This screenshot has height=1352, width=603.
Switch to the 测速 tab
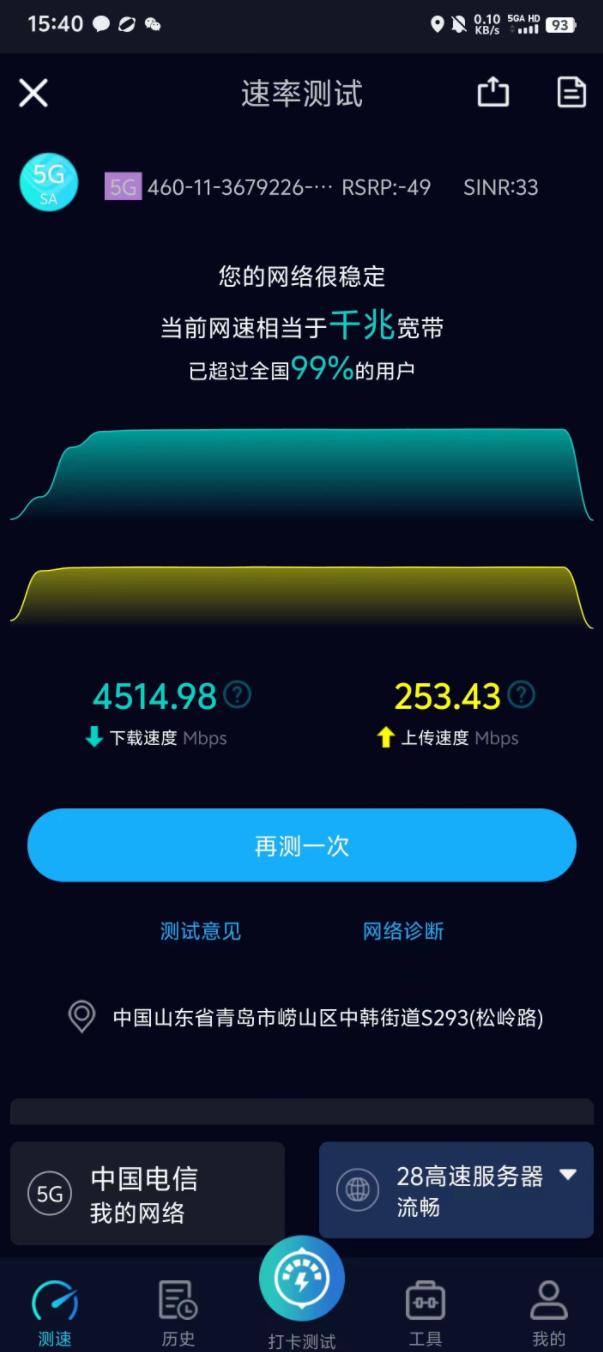coord(55,1312)
